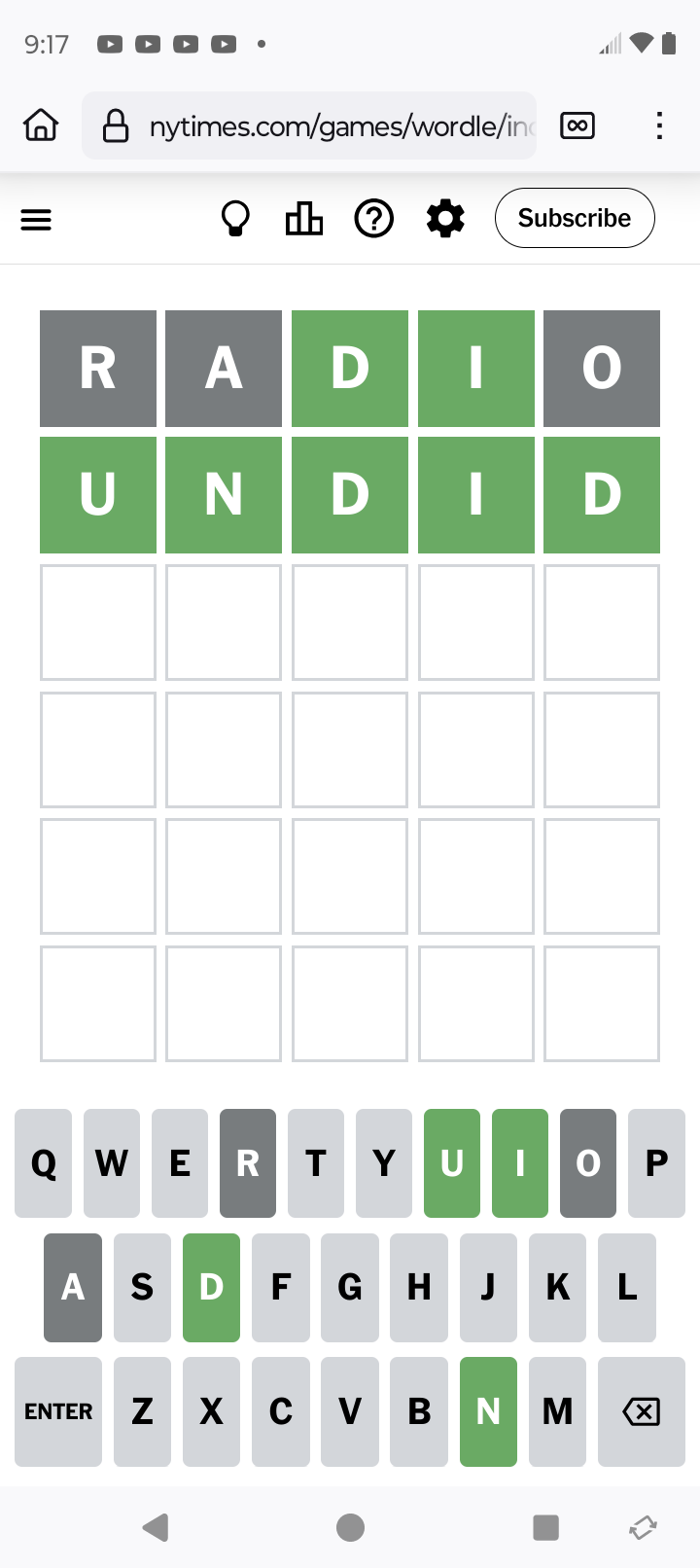Viewport: 700px width, 1568px height.
Task: Tap the URL address bar
Action: click(309, 125)
